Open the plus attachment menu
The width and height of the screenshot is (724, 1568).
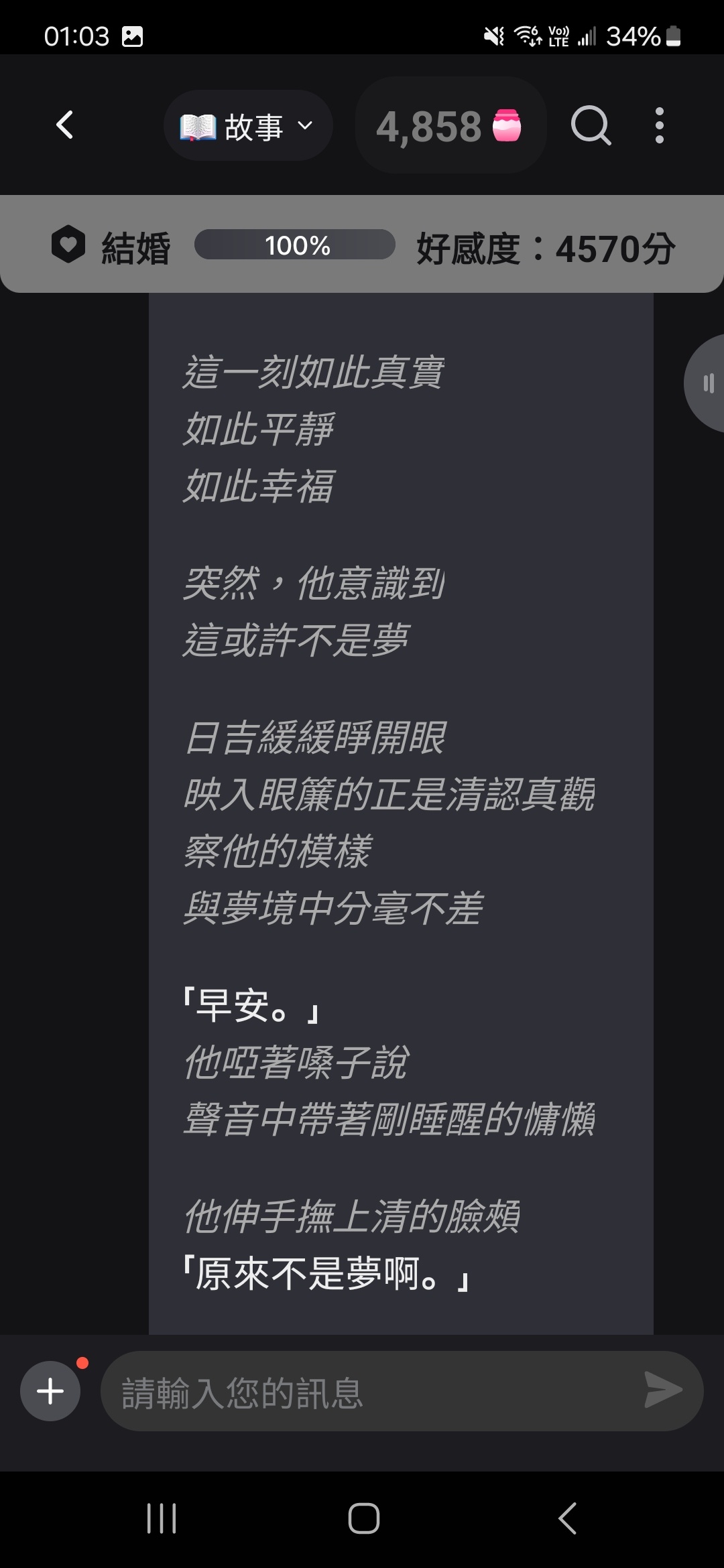[x=50, y=1392]
